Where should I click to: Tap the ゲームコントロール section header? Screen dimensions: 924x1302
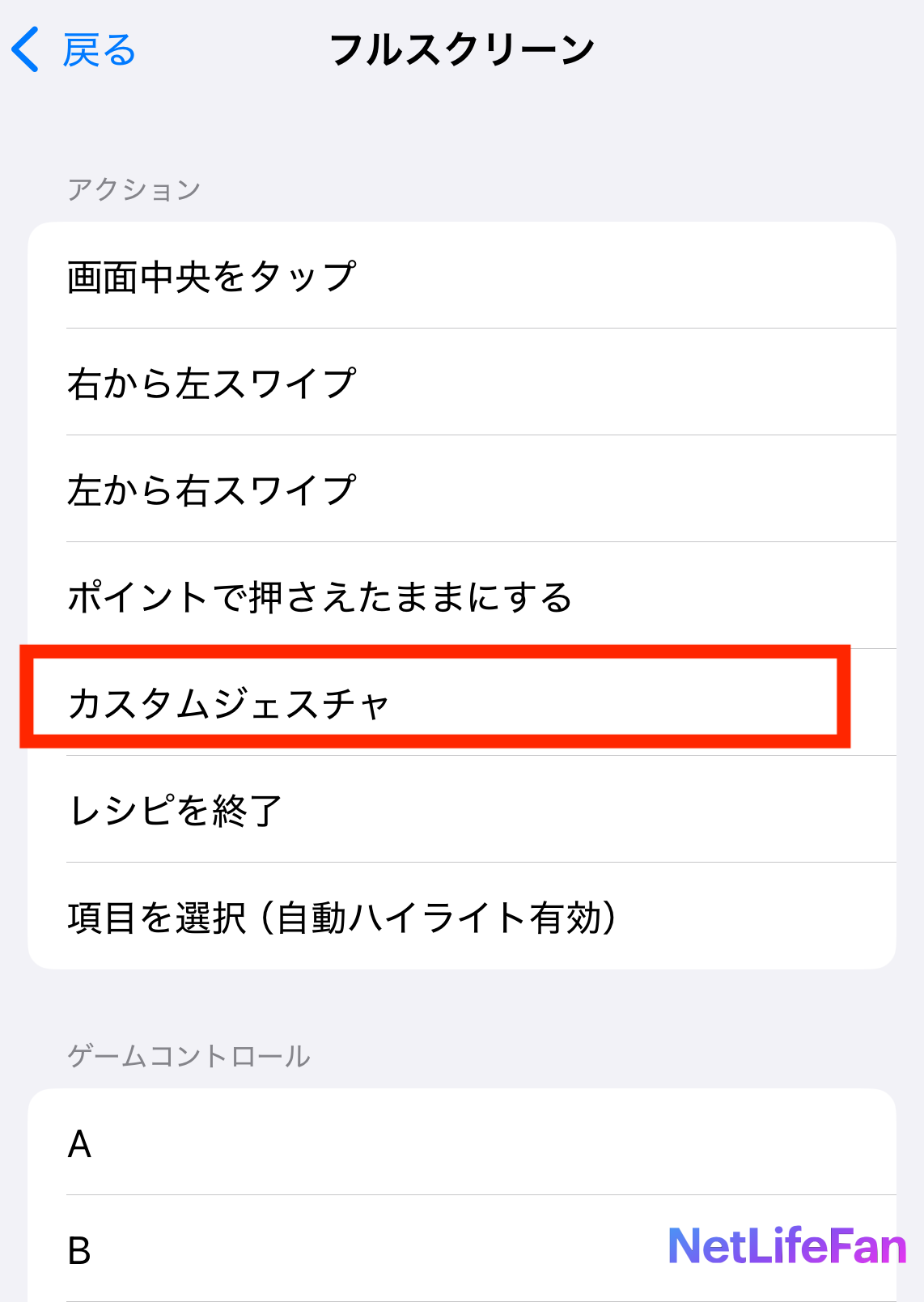point(189,1054)
